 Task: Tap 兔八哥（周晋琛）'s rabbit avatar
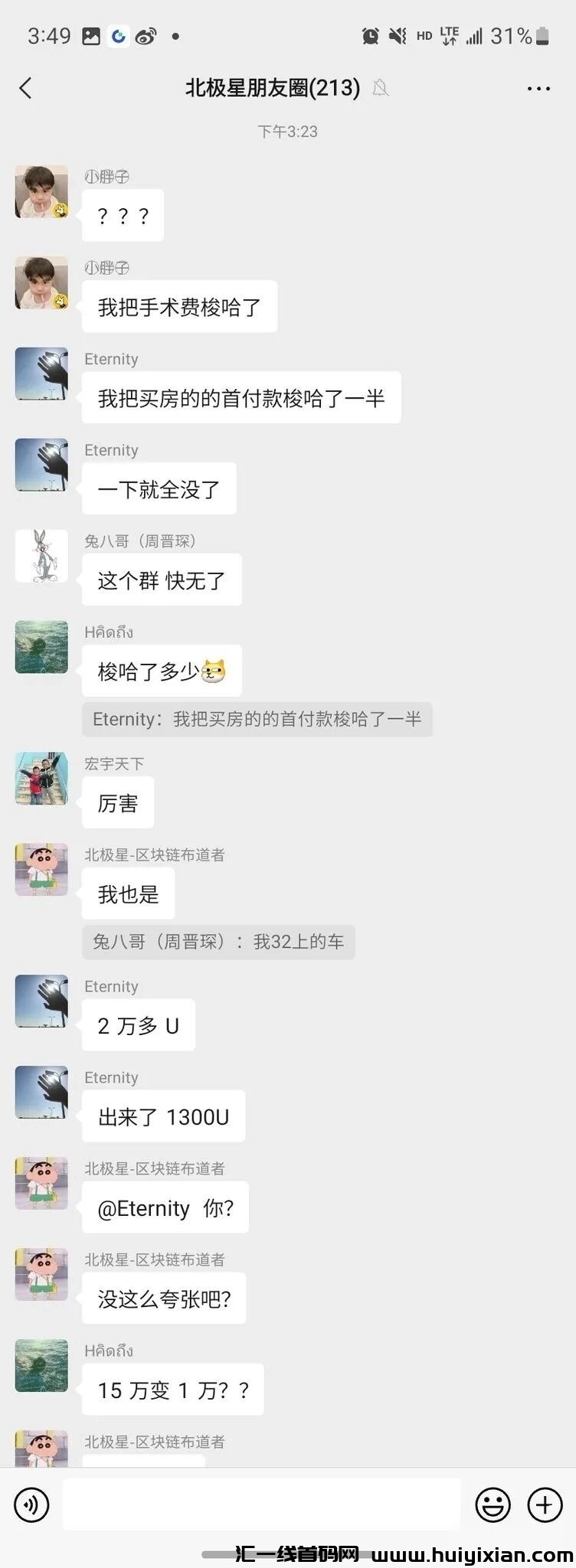tap(41, 556)
